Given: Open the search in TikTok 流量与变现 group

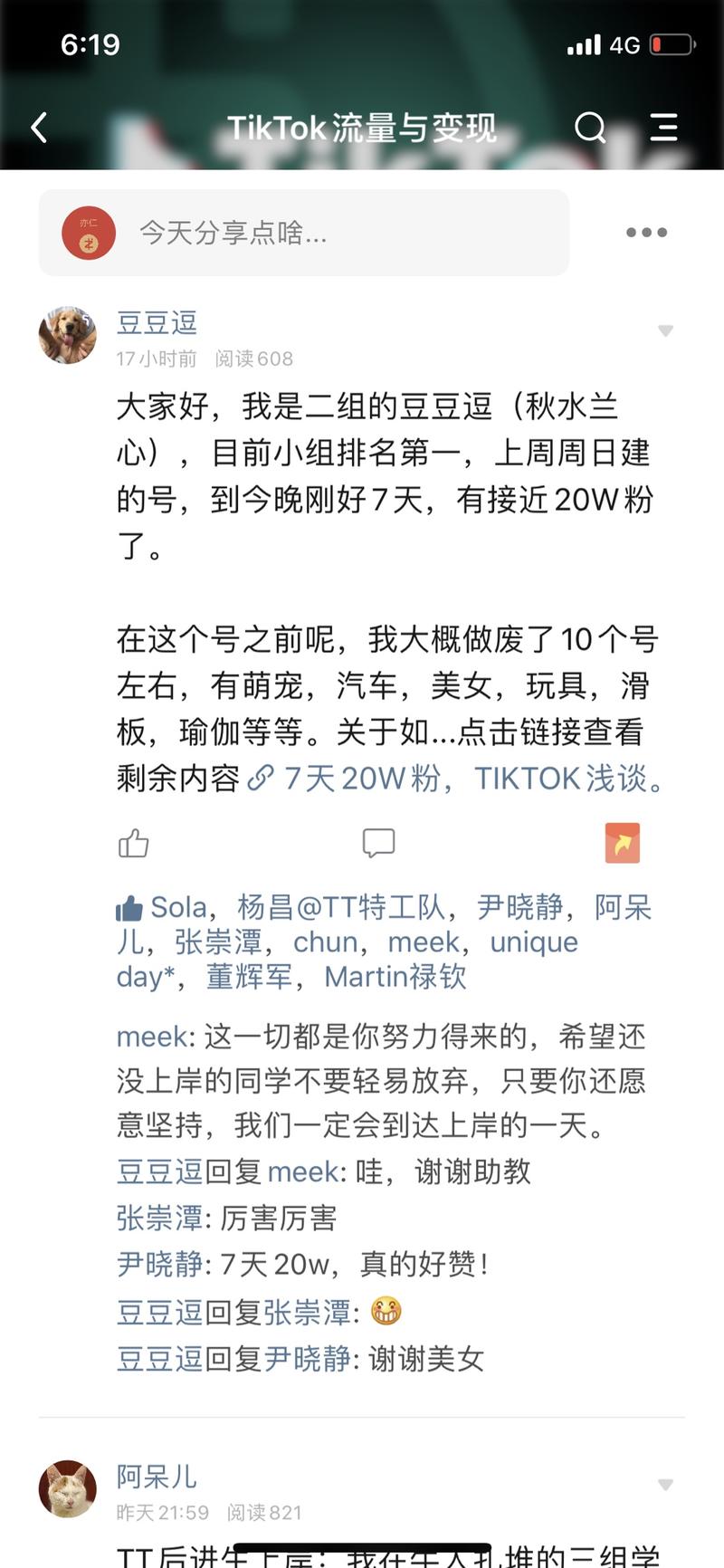Looking at the screenshot, I should [591, 129].
